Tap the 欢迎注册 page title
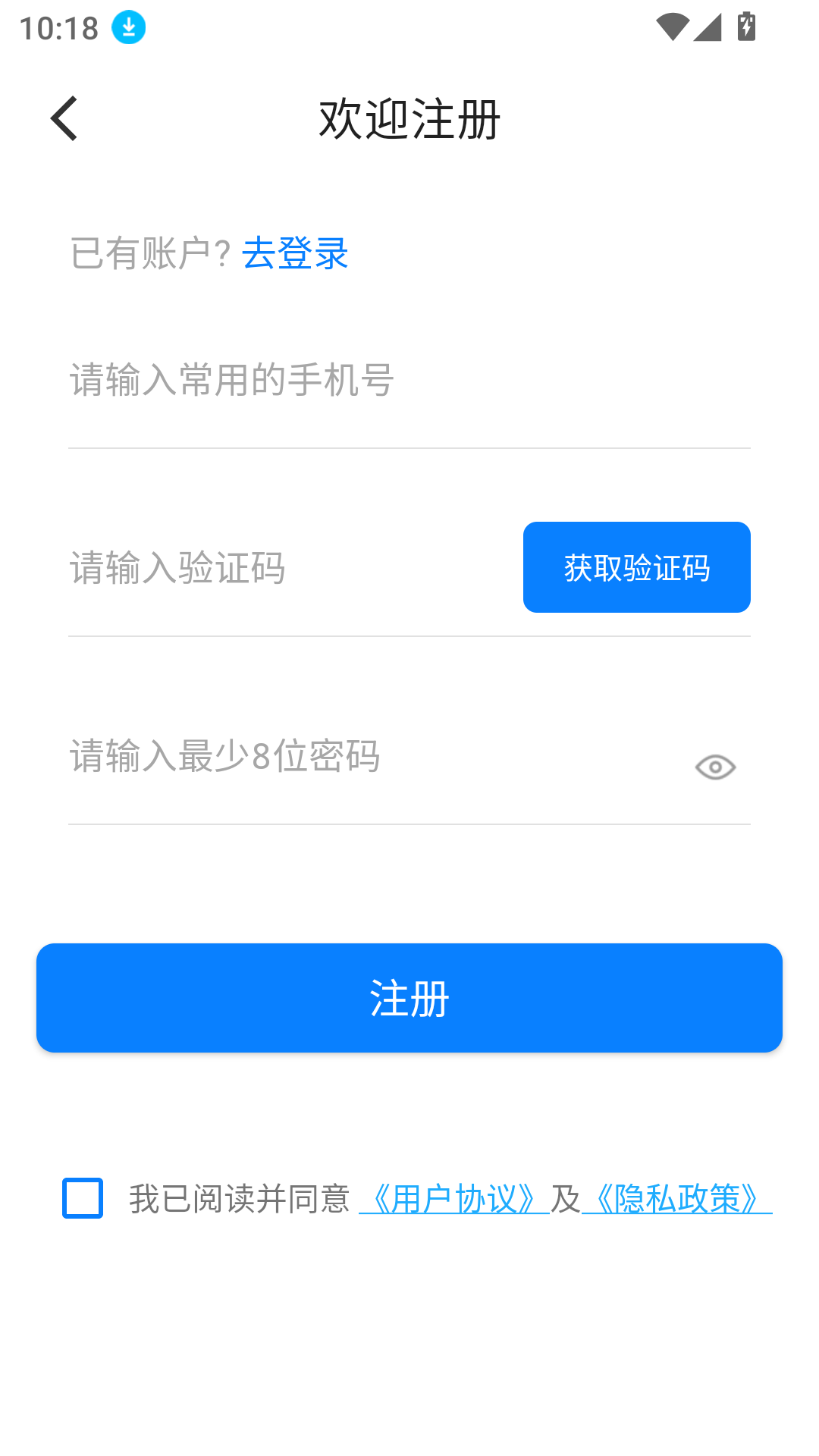Viewport: 819px width, 1456px height. click(x=409, y=118)
